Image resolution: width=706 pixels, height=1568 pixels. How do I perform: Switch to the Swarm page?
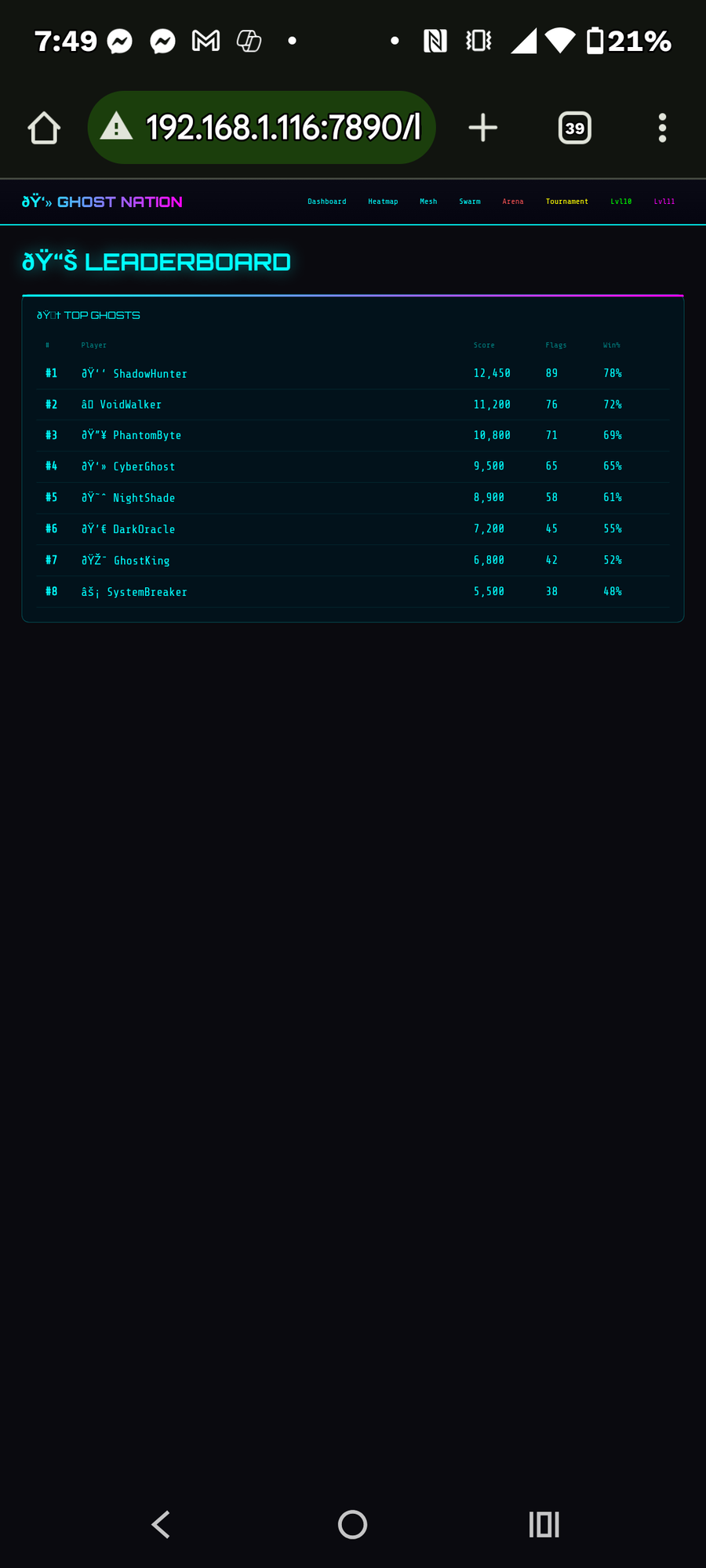pos(470,201)
